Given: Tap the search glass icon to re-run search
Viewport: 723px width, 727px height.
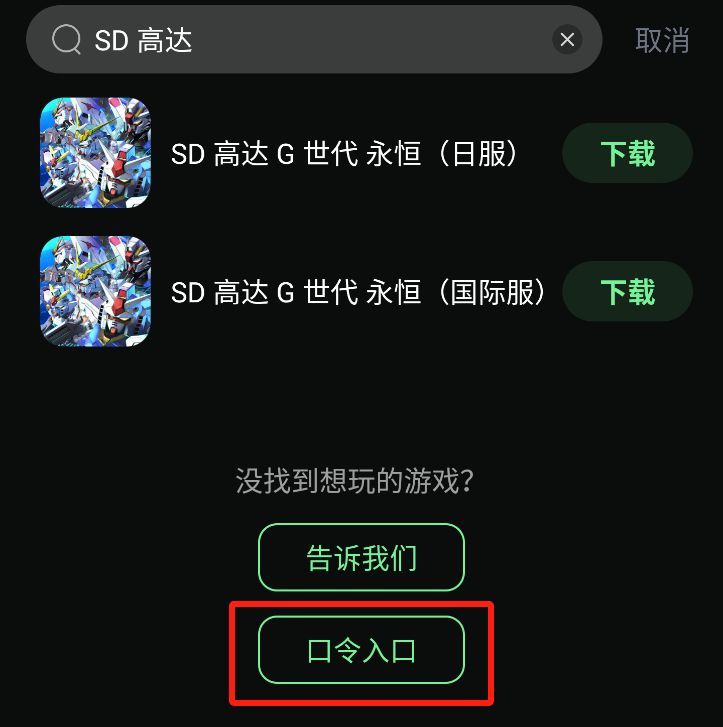Looking at the screenshot, I should (x=65, y=40).
